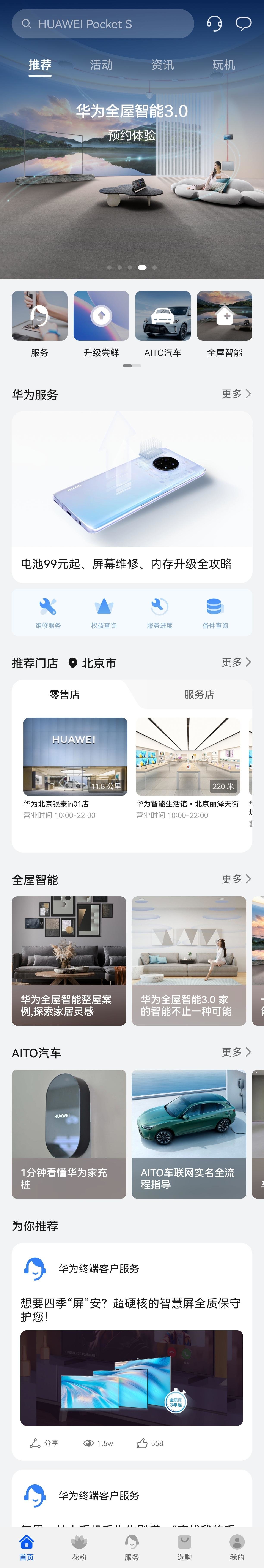Open 维修服务 repair service

point(48,612)
